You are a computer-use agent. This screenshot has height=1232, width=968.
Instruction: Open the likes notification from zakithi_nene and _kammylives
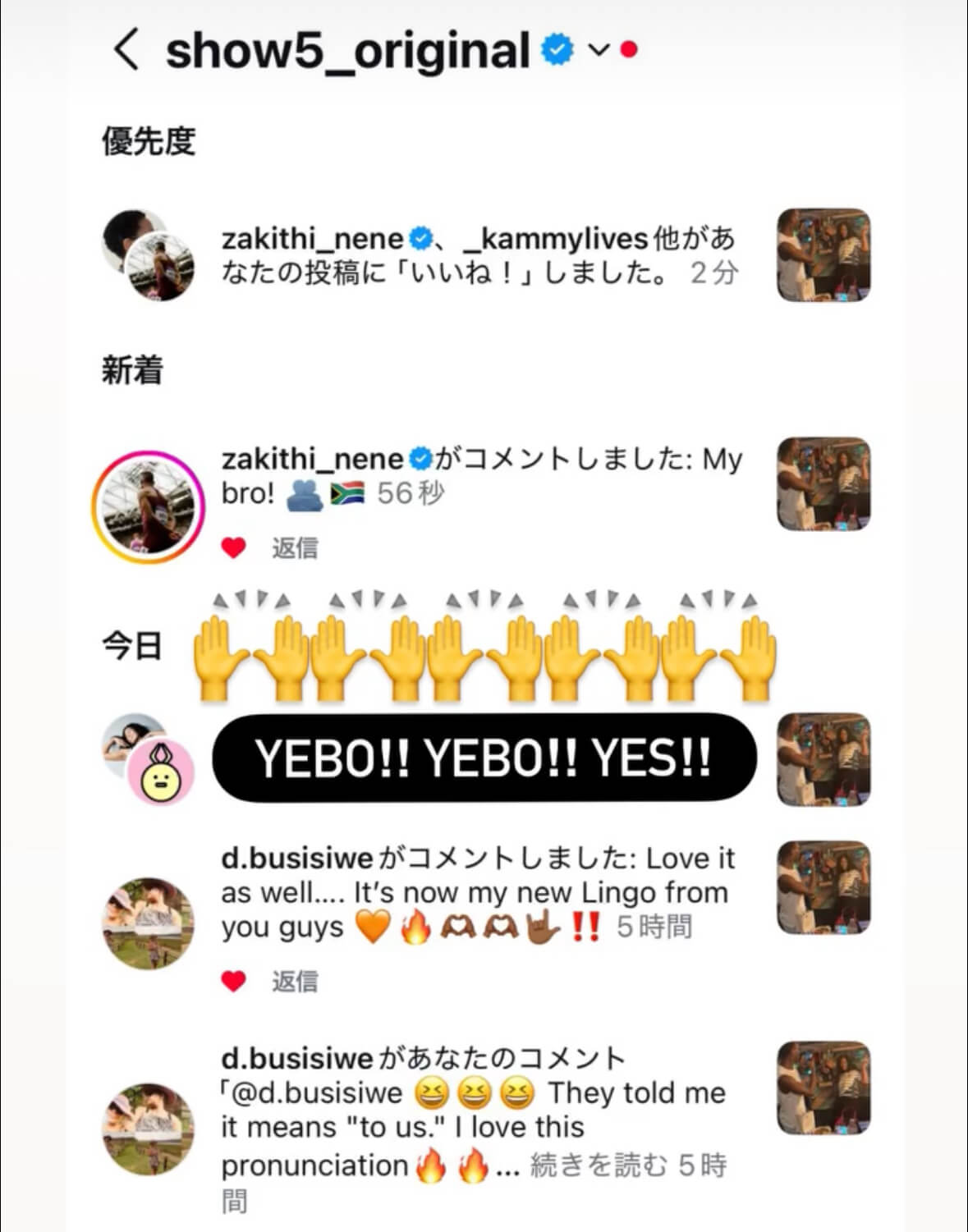point(478,255)
